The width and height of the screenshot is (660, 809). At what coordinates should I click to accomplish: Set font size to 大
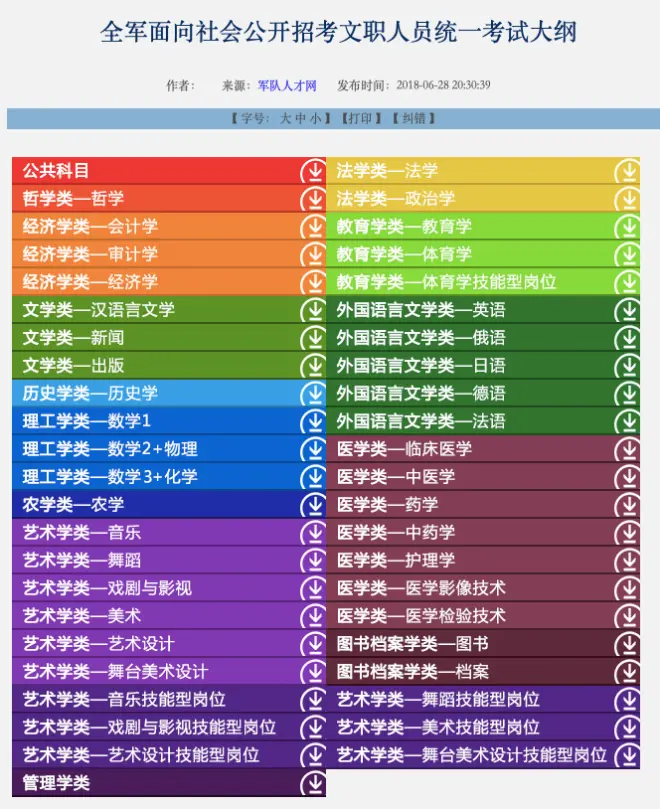tap(285, 118)
